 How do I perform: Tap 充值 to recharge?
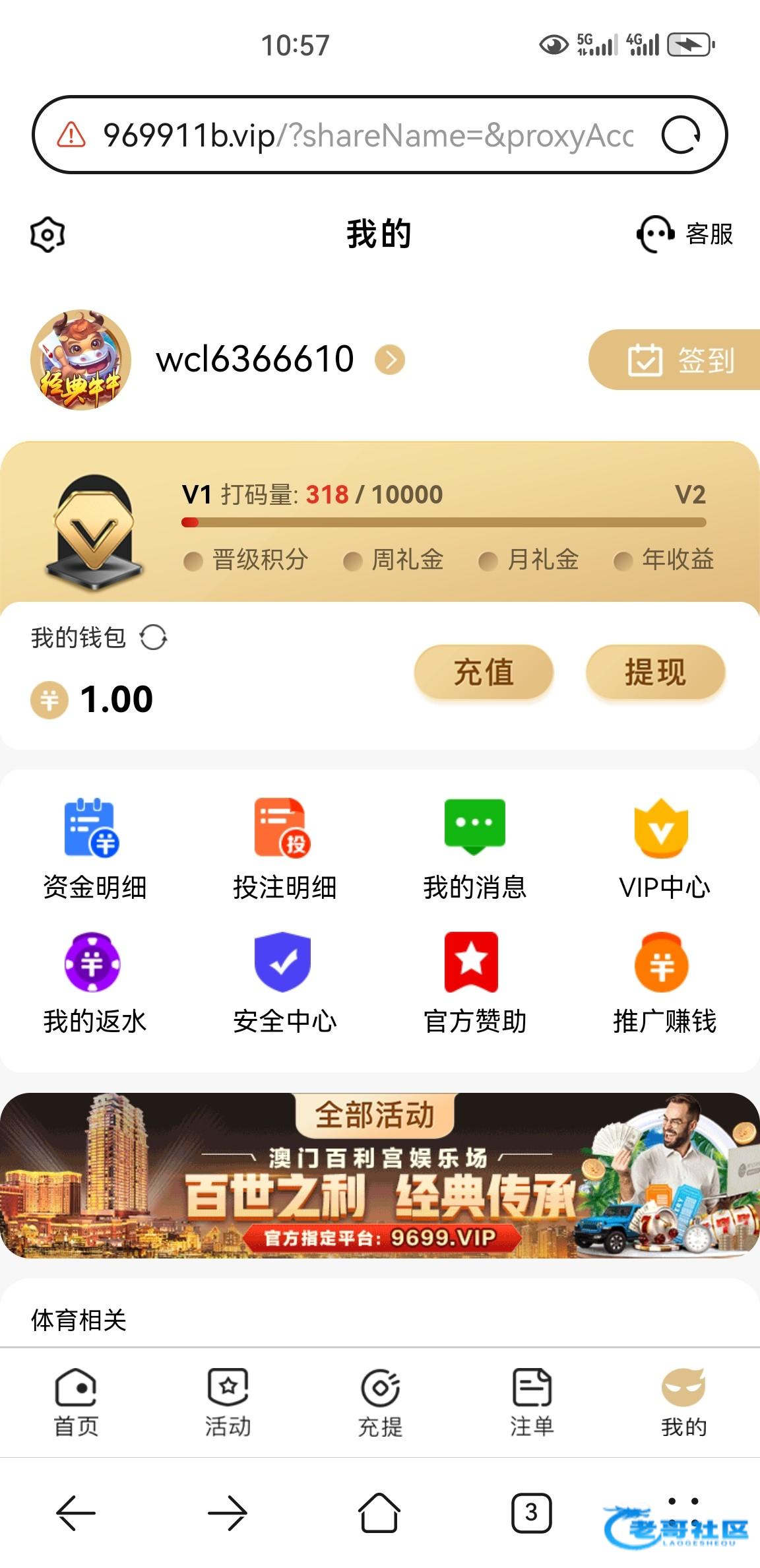pyautogui.click(x=484, y=672)
